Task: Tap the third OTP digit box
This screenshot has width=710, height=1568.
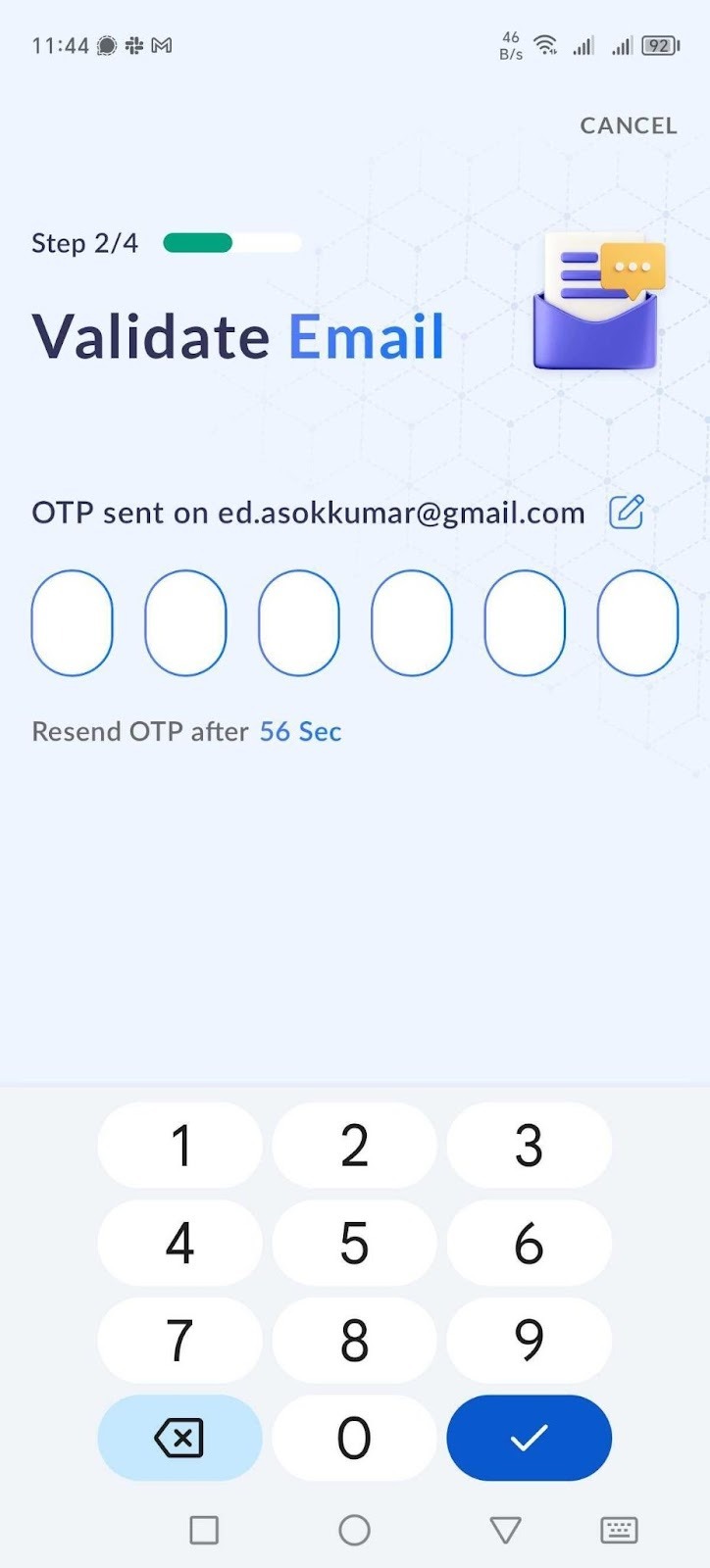Action: [x=299, y=623]
